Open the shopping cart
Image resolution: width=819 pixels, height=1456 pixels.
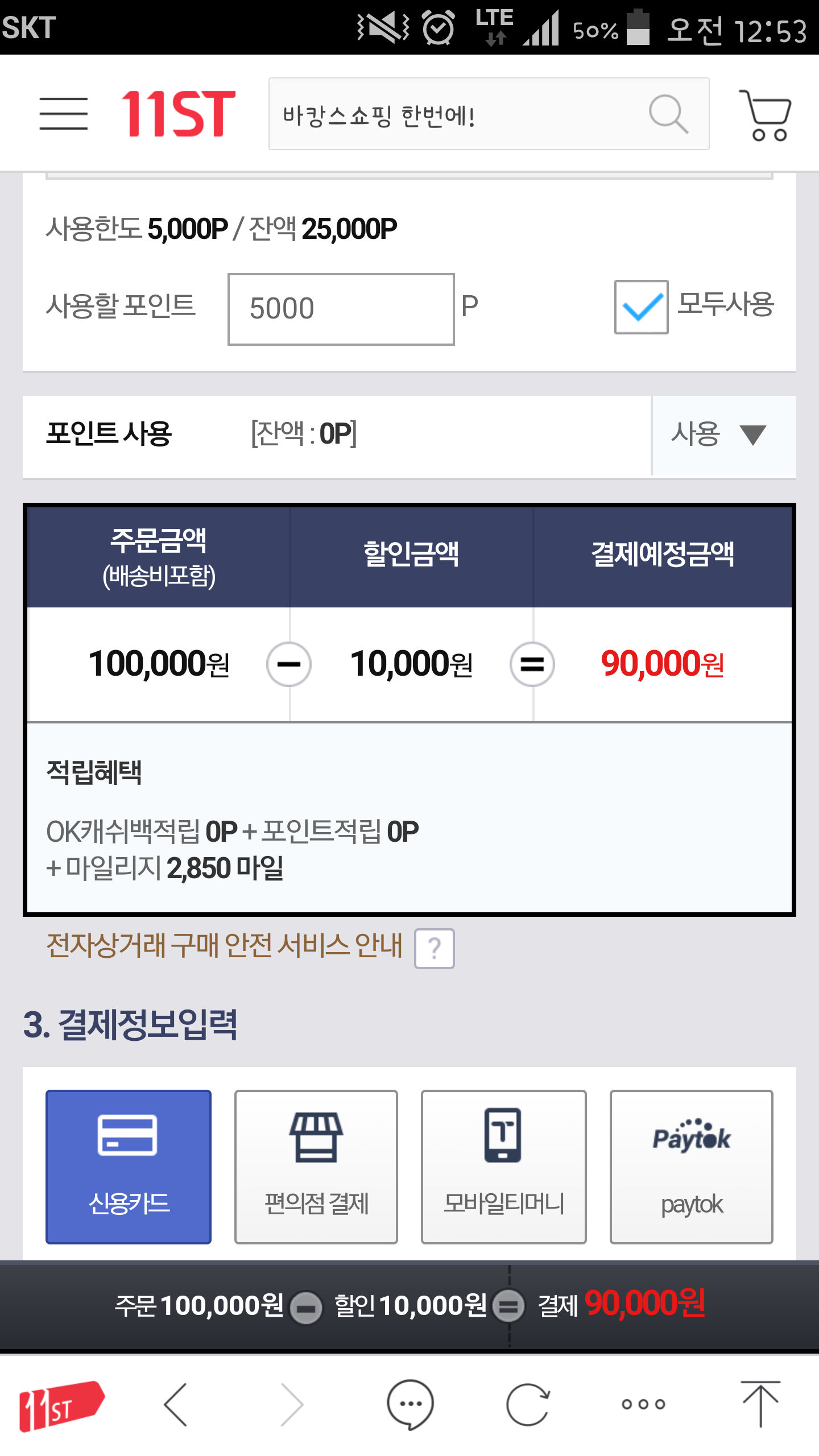766,114
